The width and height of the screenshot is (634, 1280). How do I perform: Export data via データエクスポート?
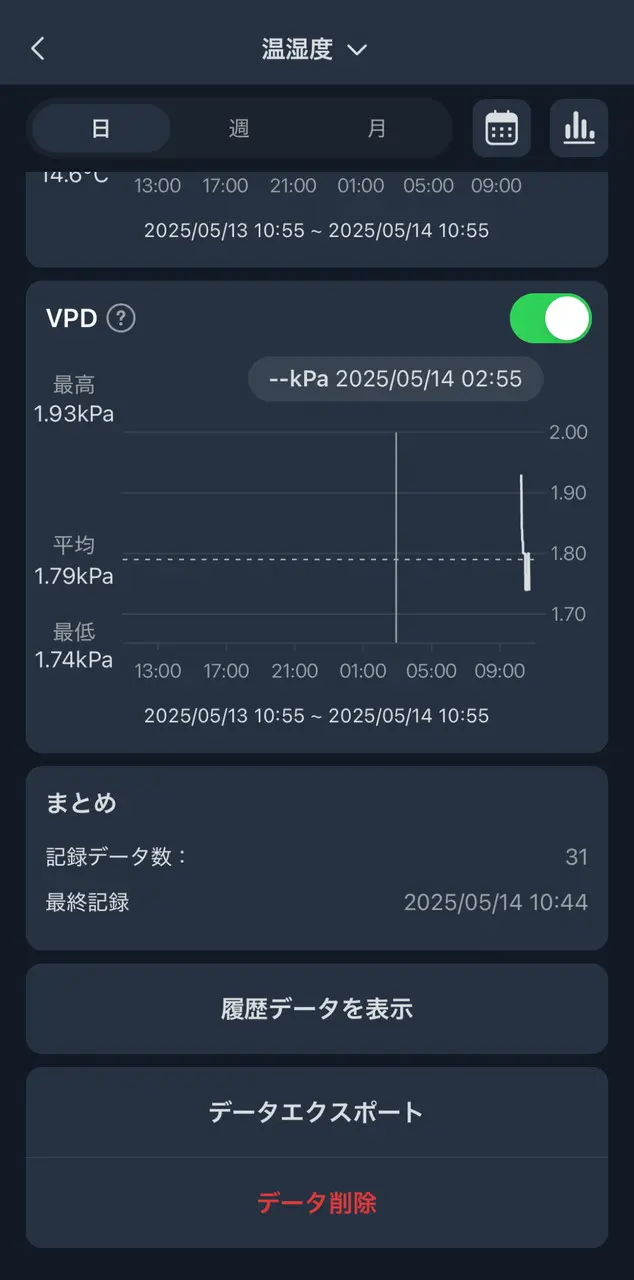pos(316,1112)
